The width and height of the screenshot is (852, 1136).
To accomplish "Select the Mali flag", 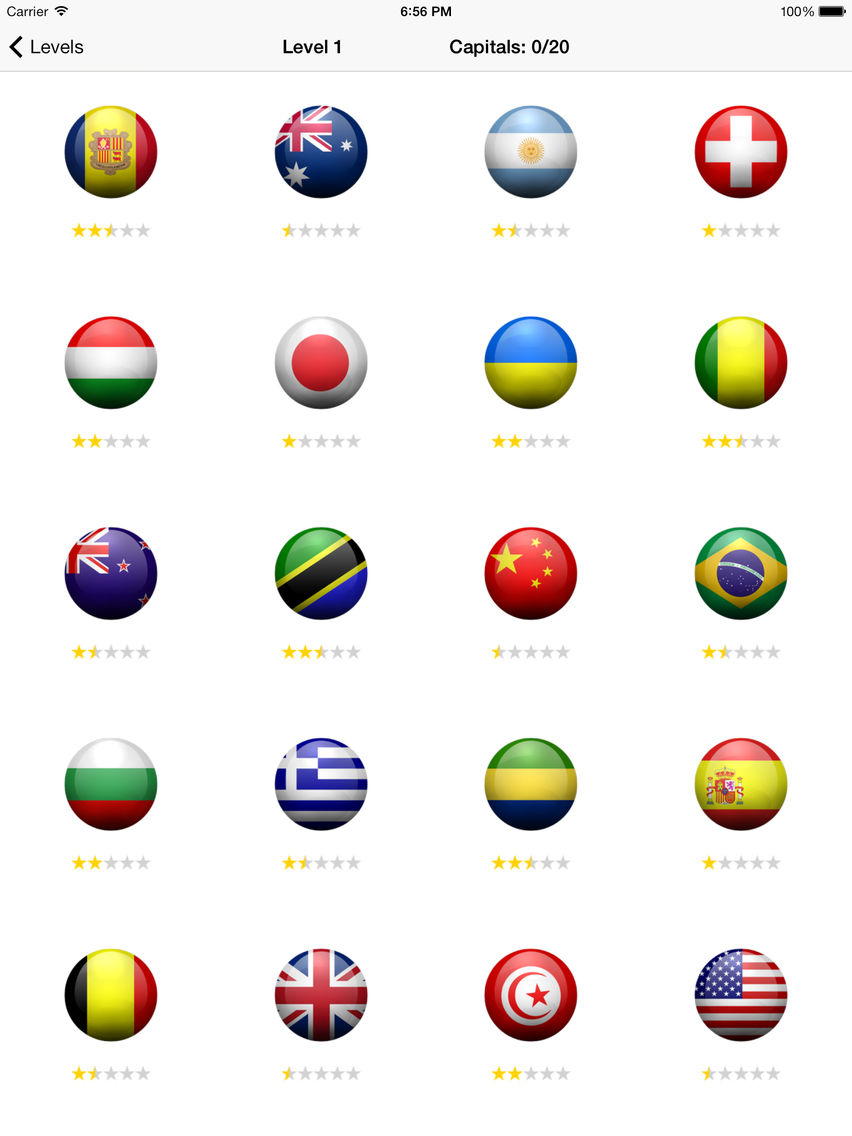I will point(741,362).
